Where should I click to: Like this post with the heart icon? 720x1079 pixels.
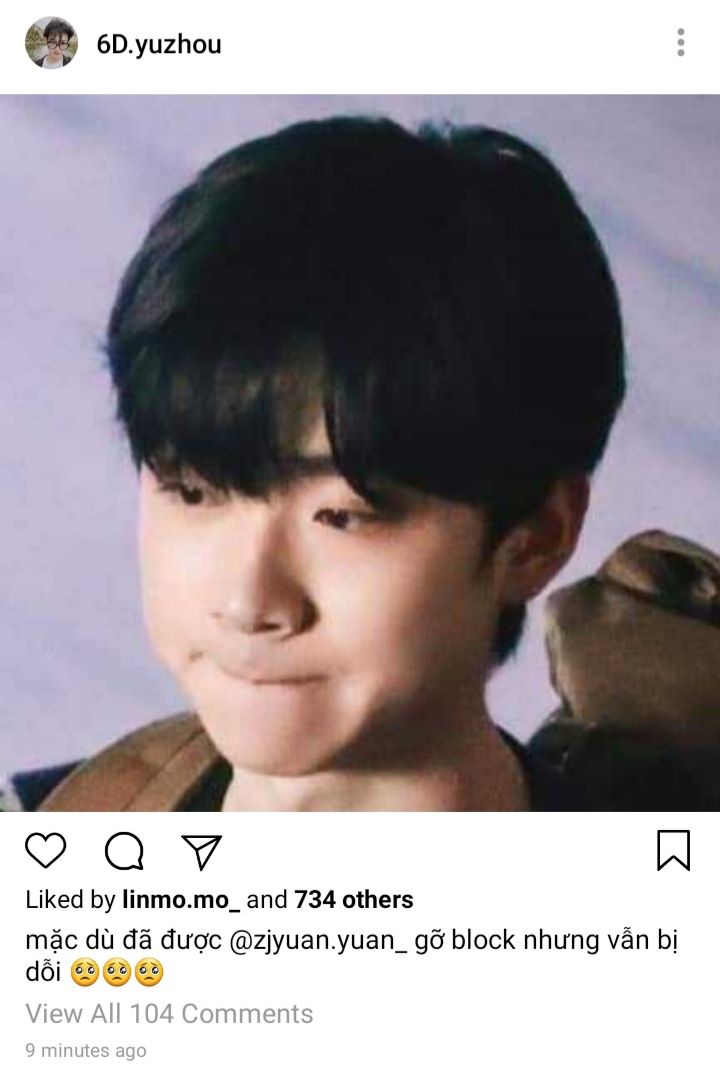pyautogui.click(x=45, y=851)
